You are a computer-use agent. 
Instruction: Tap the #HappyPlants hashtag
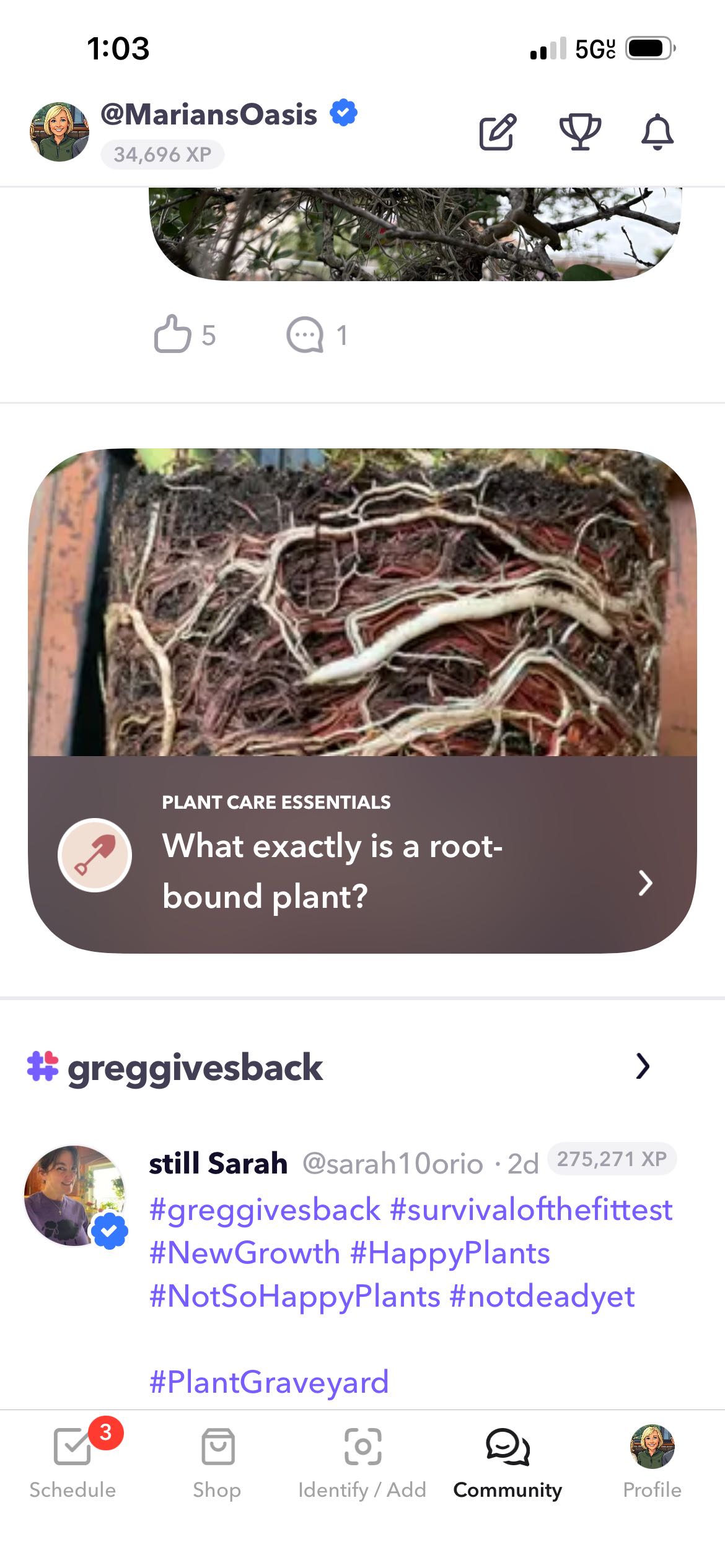[450, 1253]
